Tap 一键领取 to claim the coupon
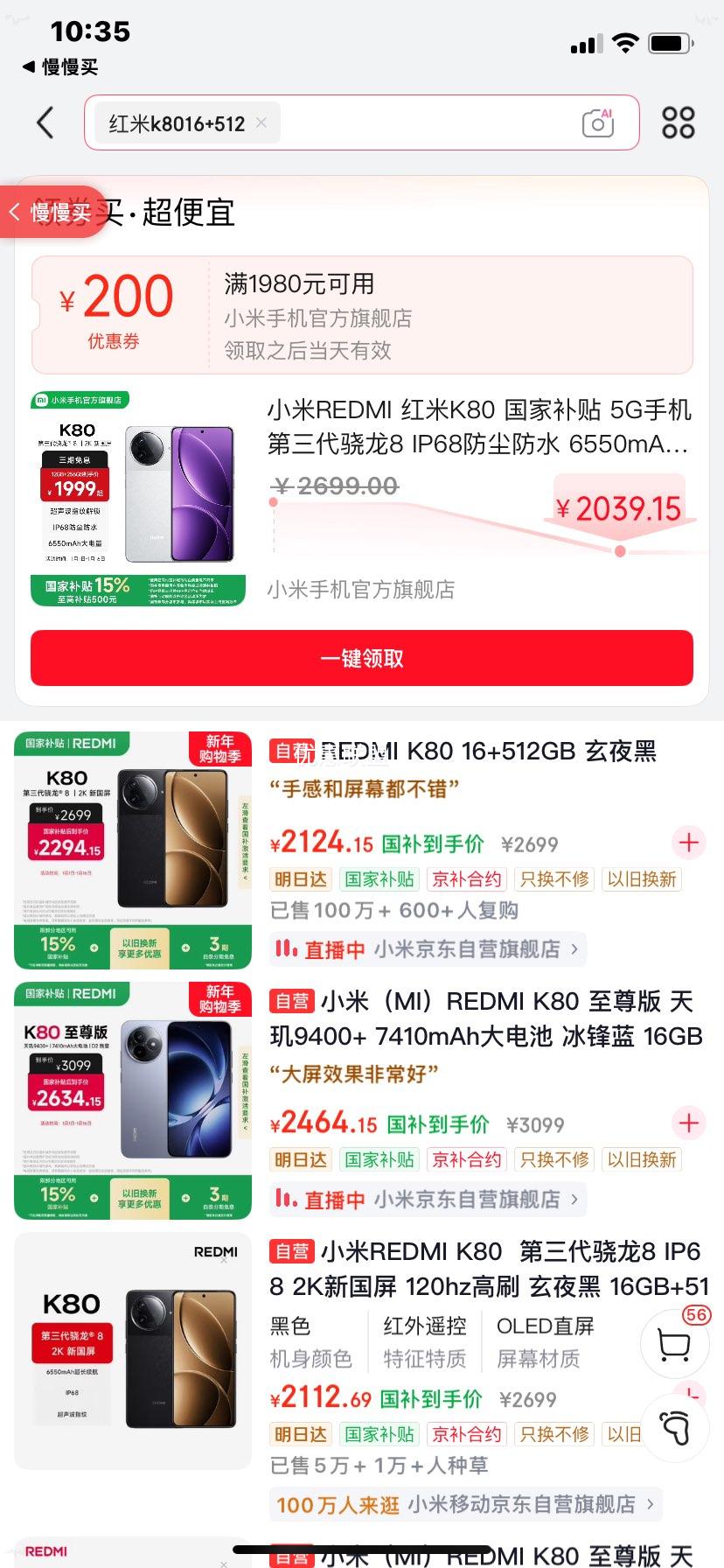The image size is (724, 1568). [x=362, y=658]
